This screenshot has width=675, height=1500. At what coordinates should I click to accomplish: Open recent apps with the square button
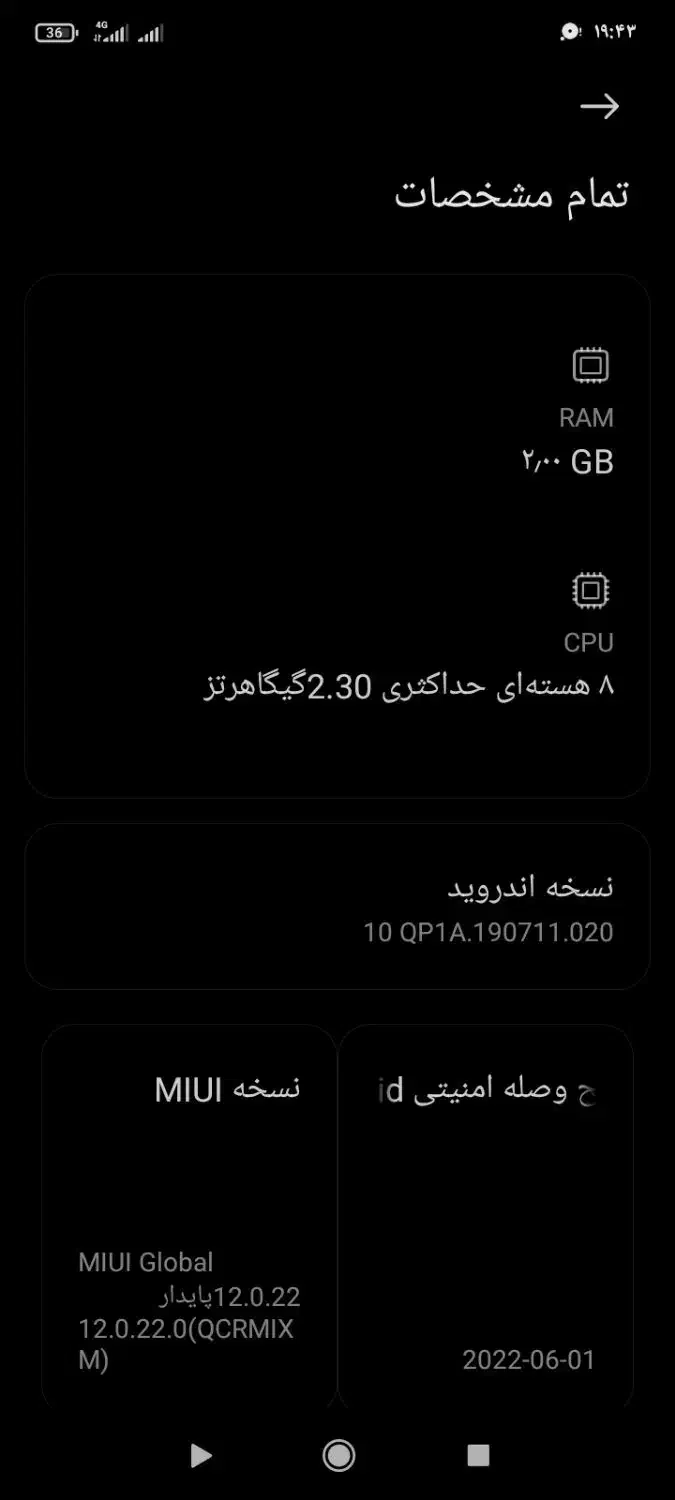click(478, 1455)
